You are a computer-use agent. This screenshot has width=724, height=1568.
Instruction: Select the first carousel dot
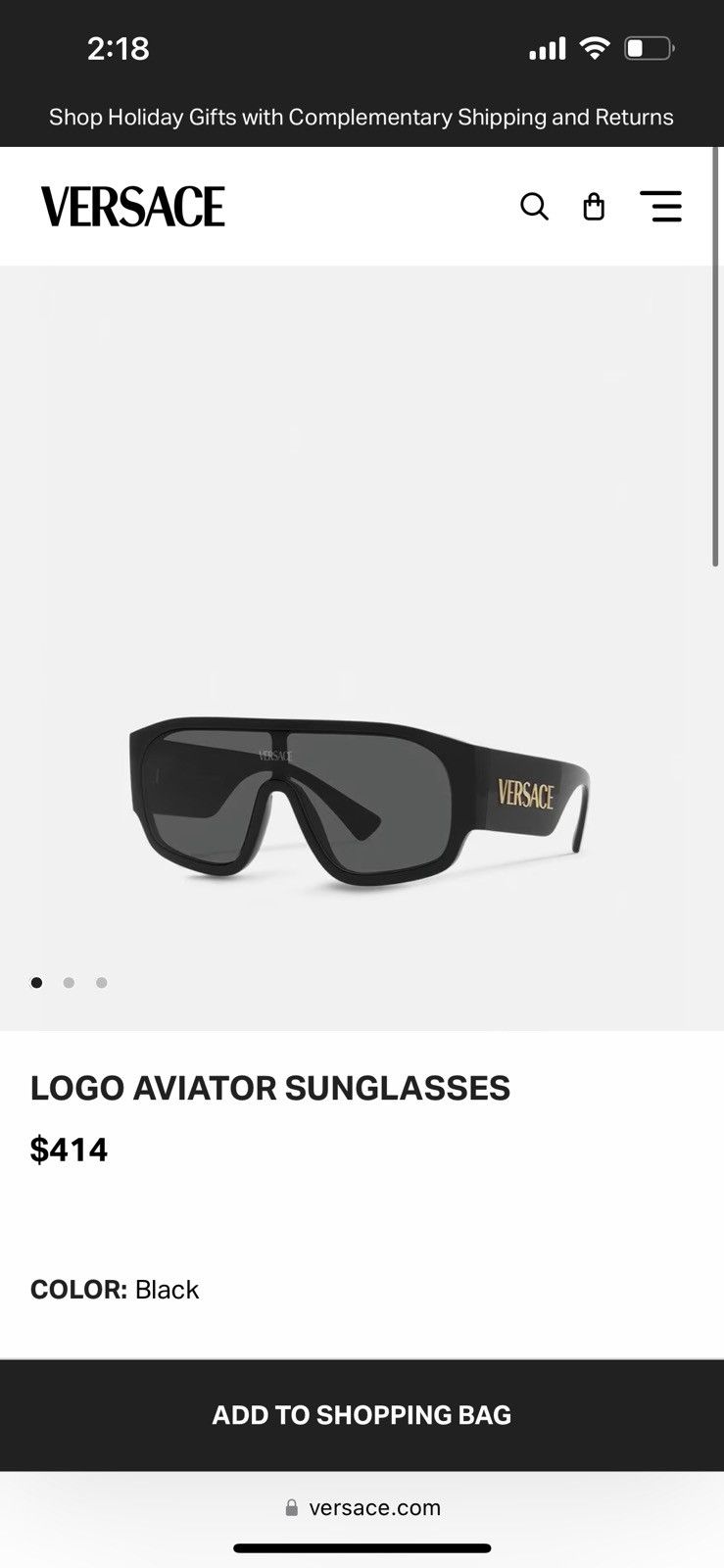tap(36, 982)
